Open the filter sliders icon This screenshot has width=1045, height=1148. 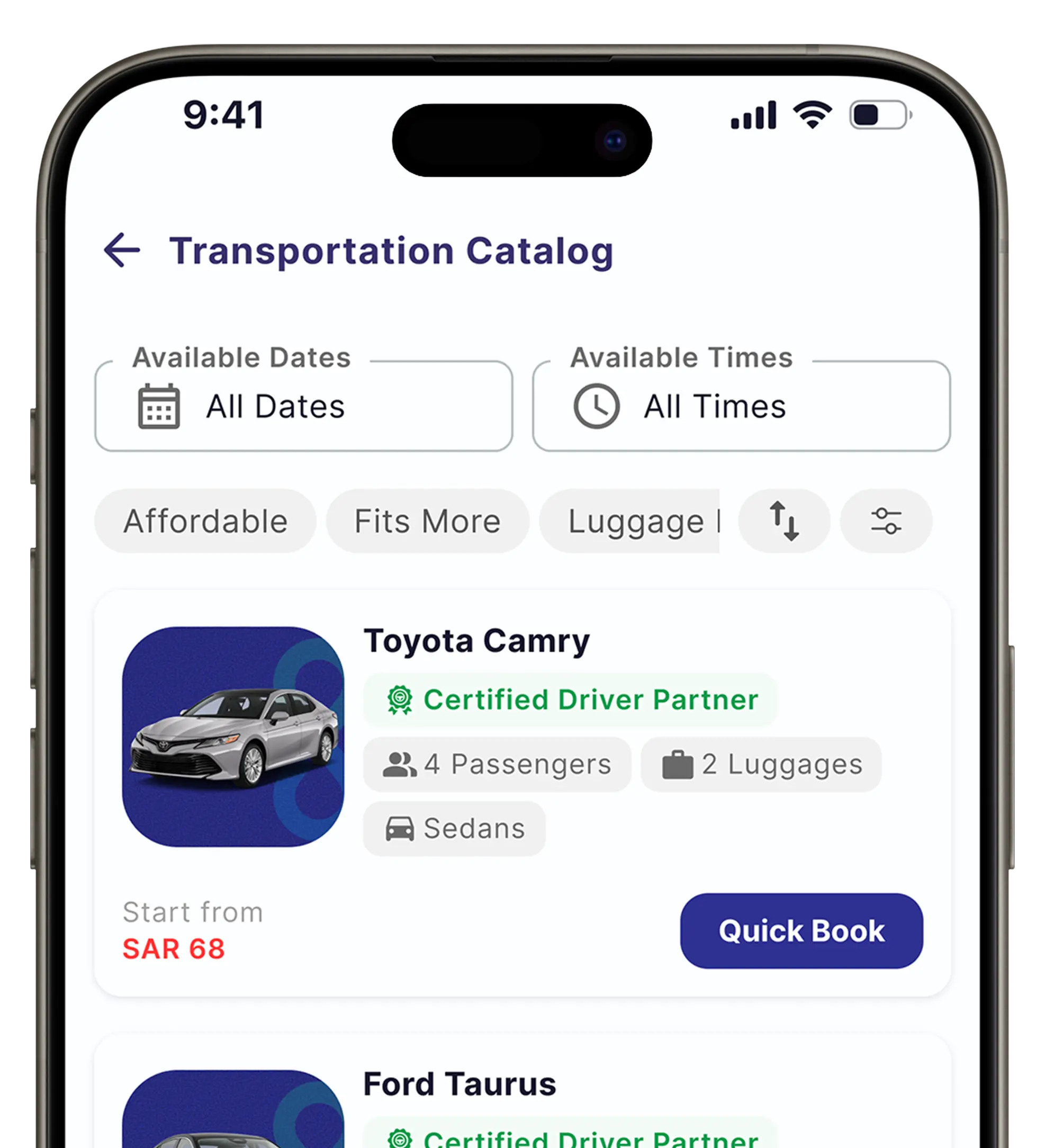[x=886, y=521]
